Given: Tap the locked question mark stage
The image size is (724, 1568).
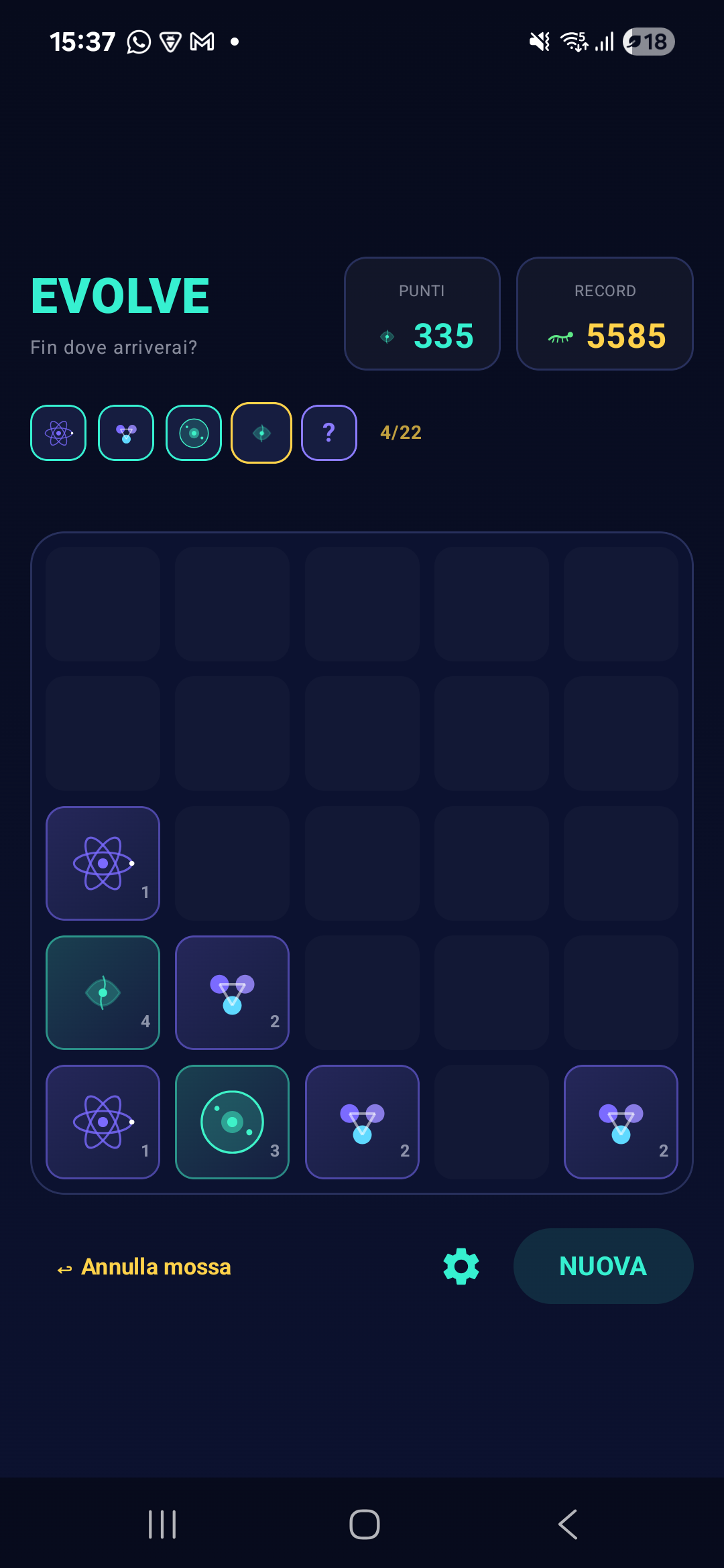Looking at the screenshot, I should click(329, 433).
